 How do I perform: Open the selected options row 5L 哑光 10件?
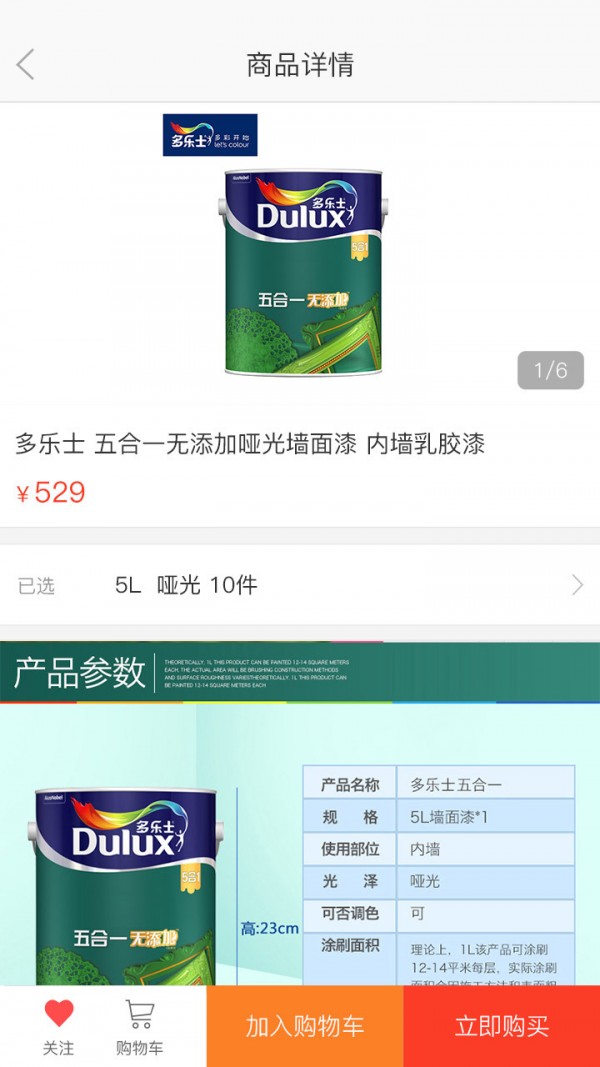pyautogui.click(x=300, y=586)
